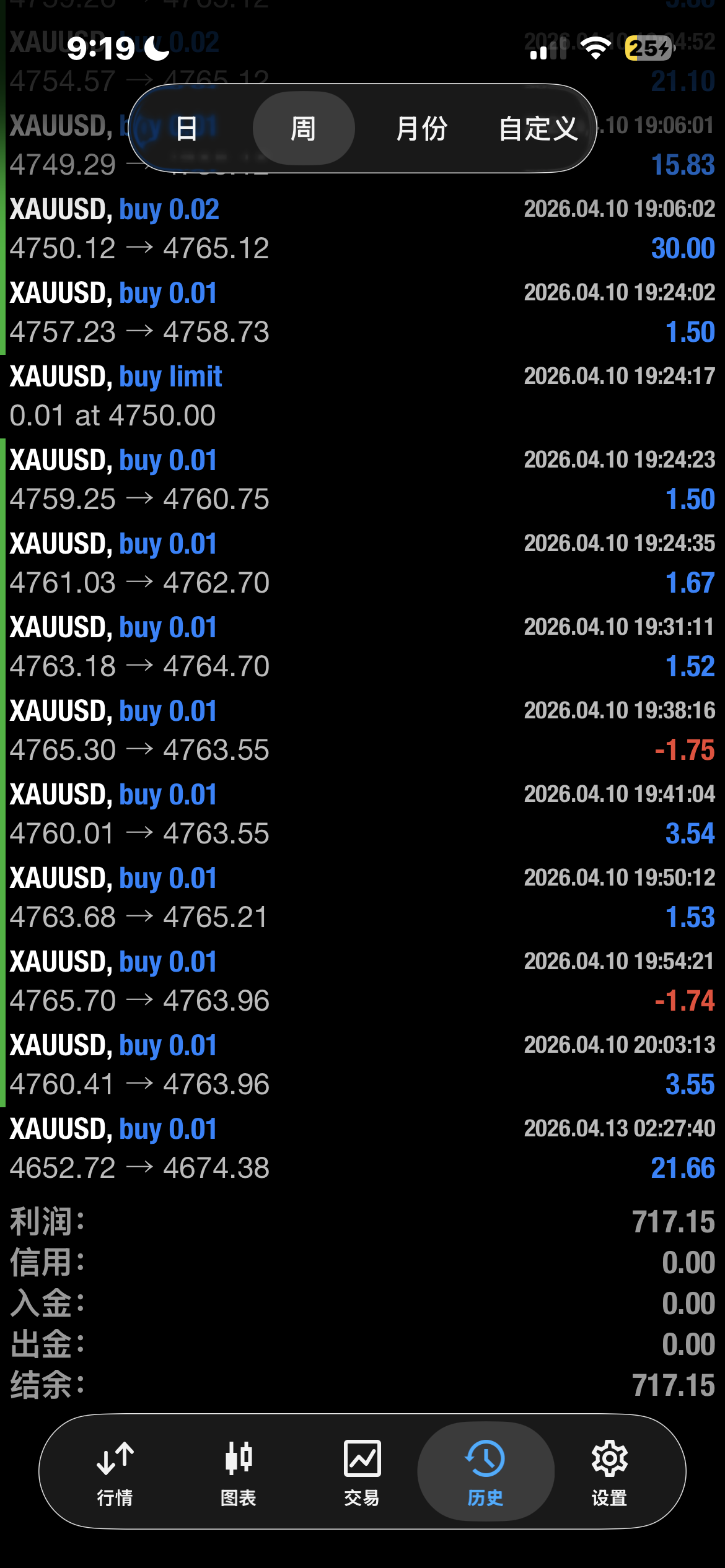The width and height of the screenshot is (725, 1568).
Task: Open the XAUUSD trade closed at 19:24:02
Action: click(362, 312)
